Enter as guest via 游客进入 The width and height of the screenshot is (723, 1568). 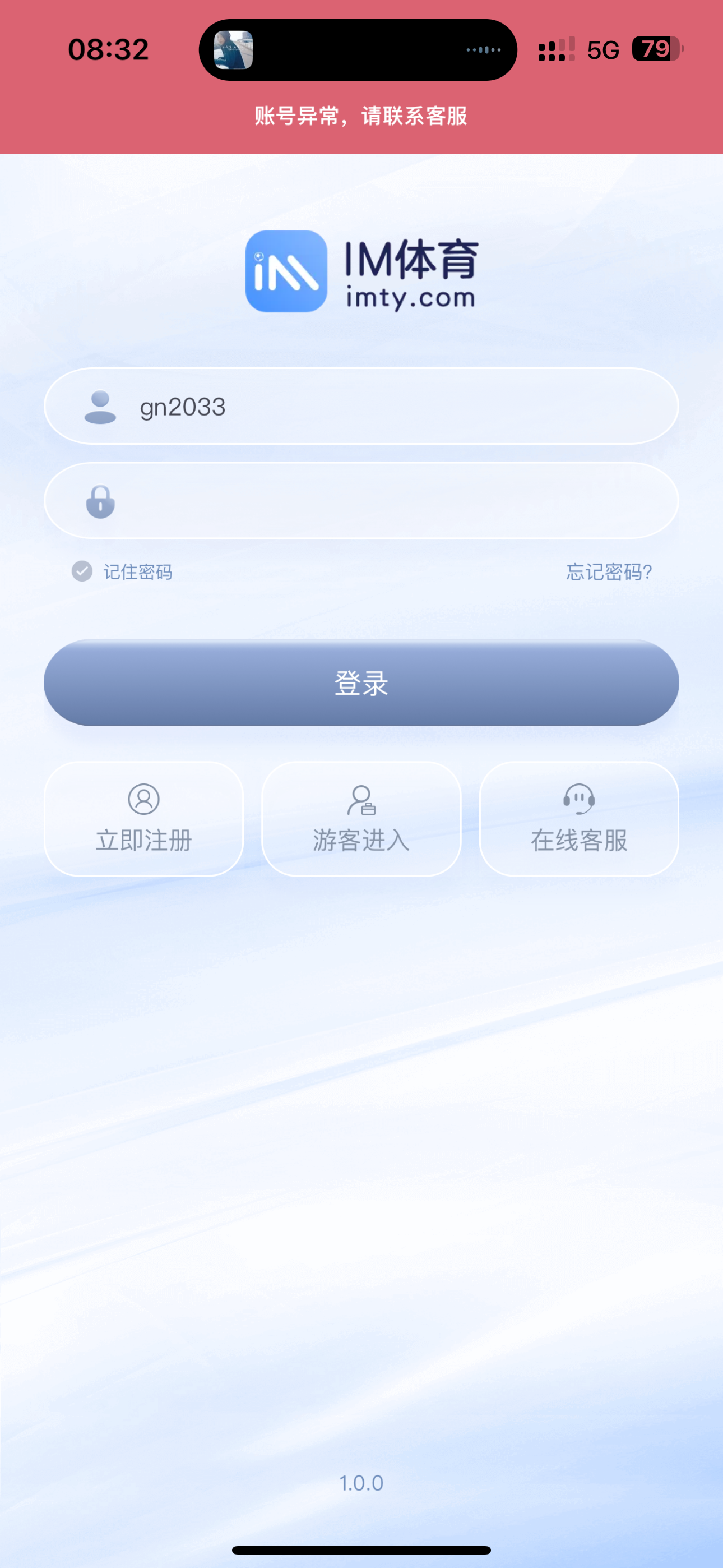[361, 819]
